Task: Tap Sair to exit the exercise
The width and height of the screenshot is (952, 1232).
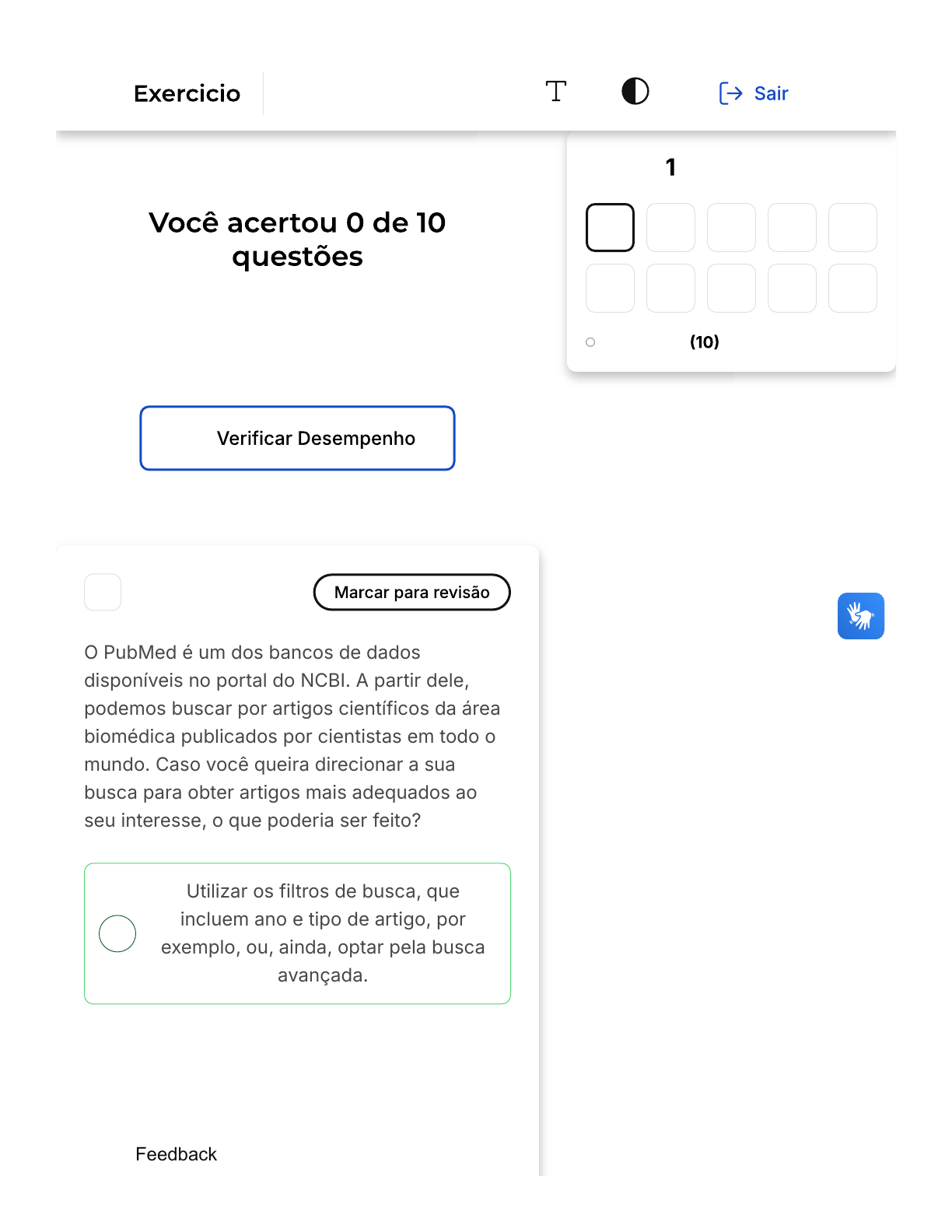Action: [x=754, y=93]
